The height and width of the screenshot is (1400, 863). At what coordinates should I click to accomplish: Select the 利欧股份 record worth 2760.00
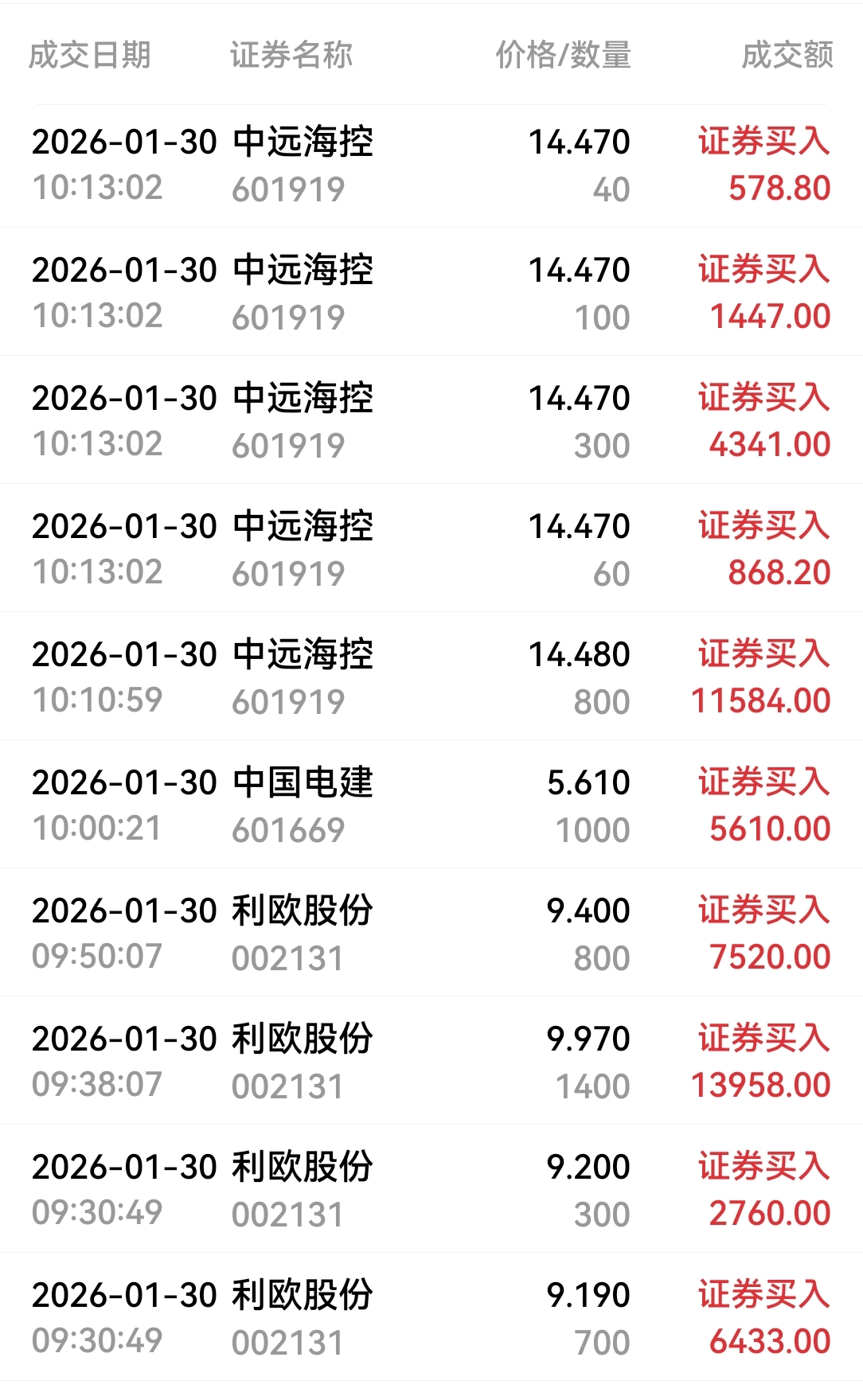click(x=431, y=1190)
